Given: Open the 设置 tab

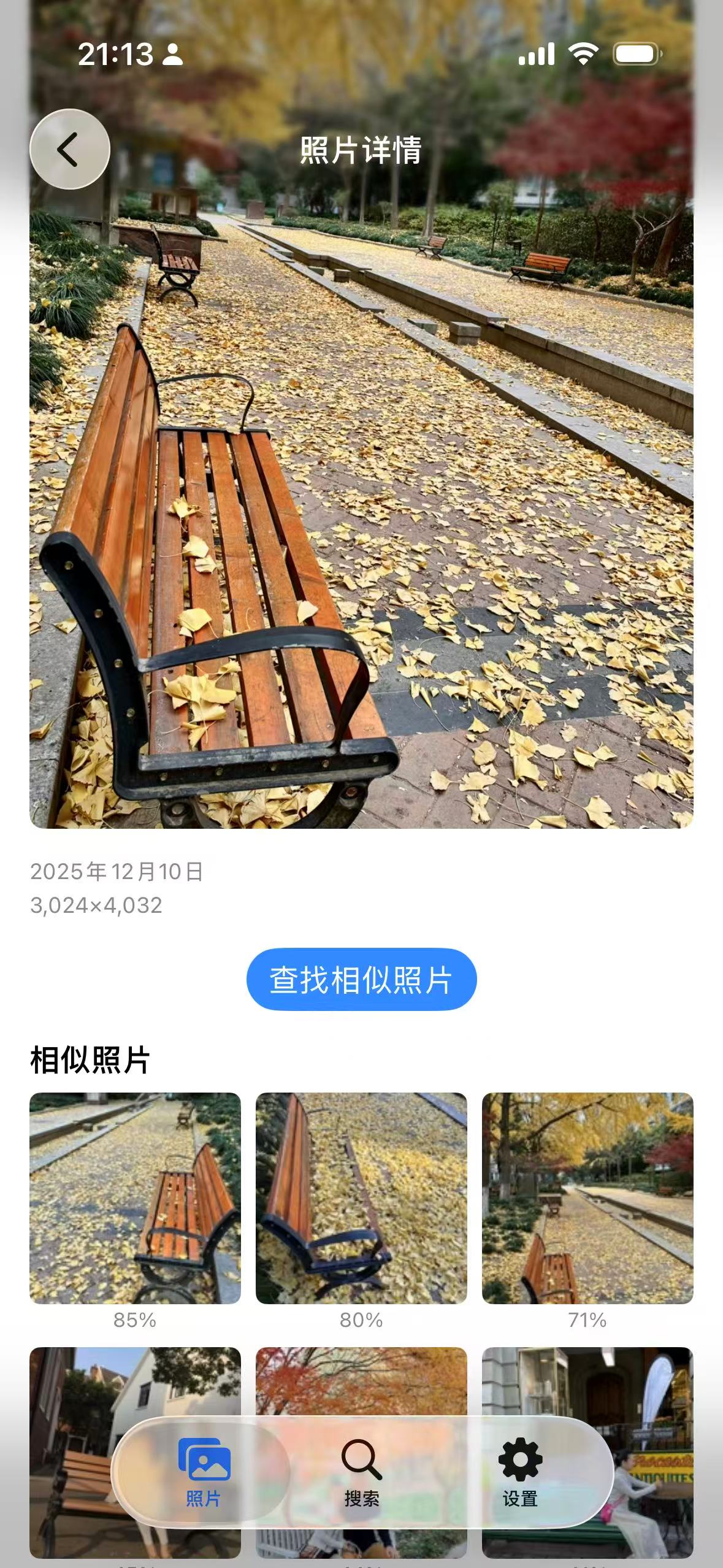Looking at the screenshot, I should point(520,1472).
